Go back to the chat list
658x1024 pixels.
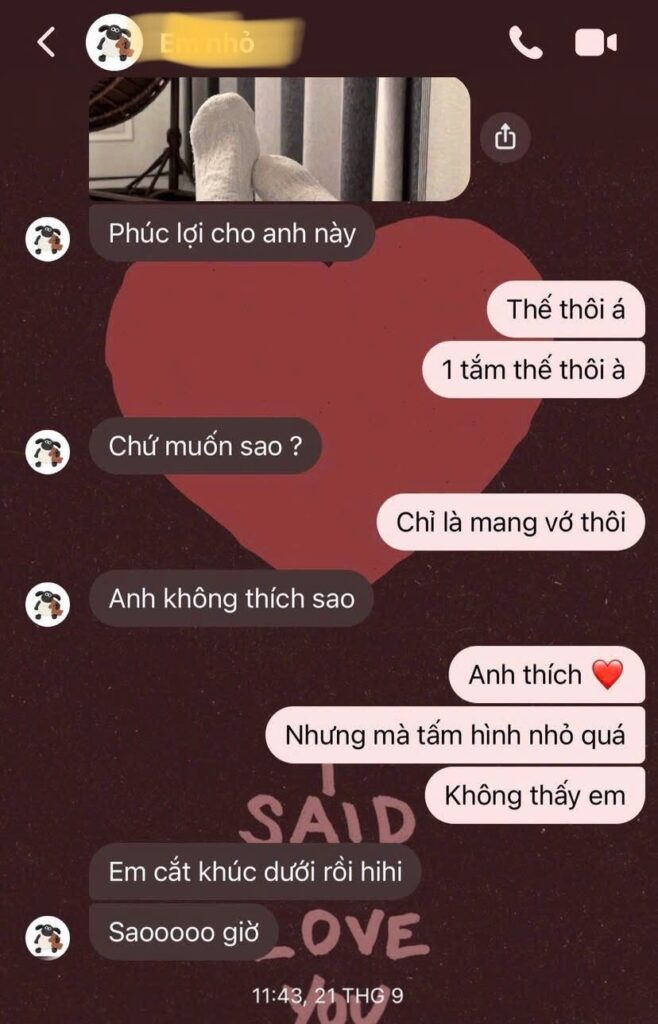point(45,42)
